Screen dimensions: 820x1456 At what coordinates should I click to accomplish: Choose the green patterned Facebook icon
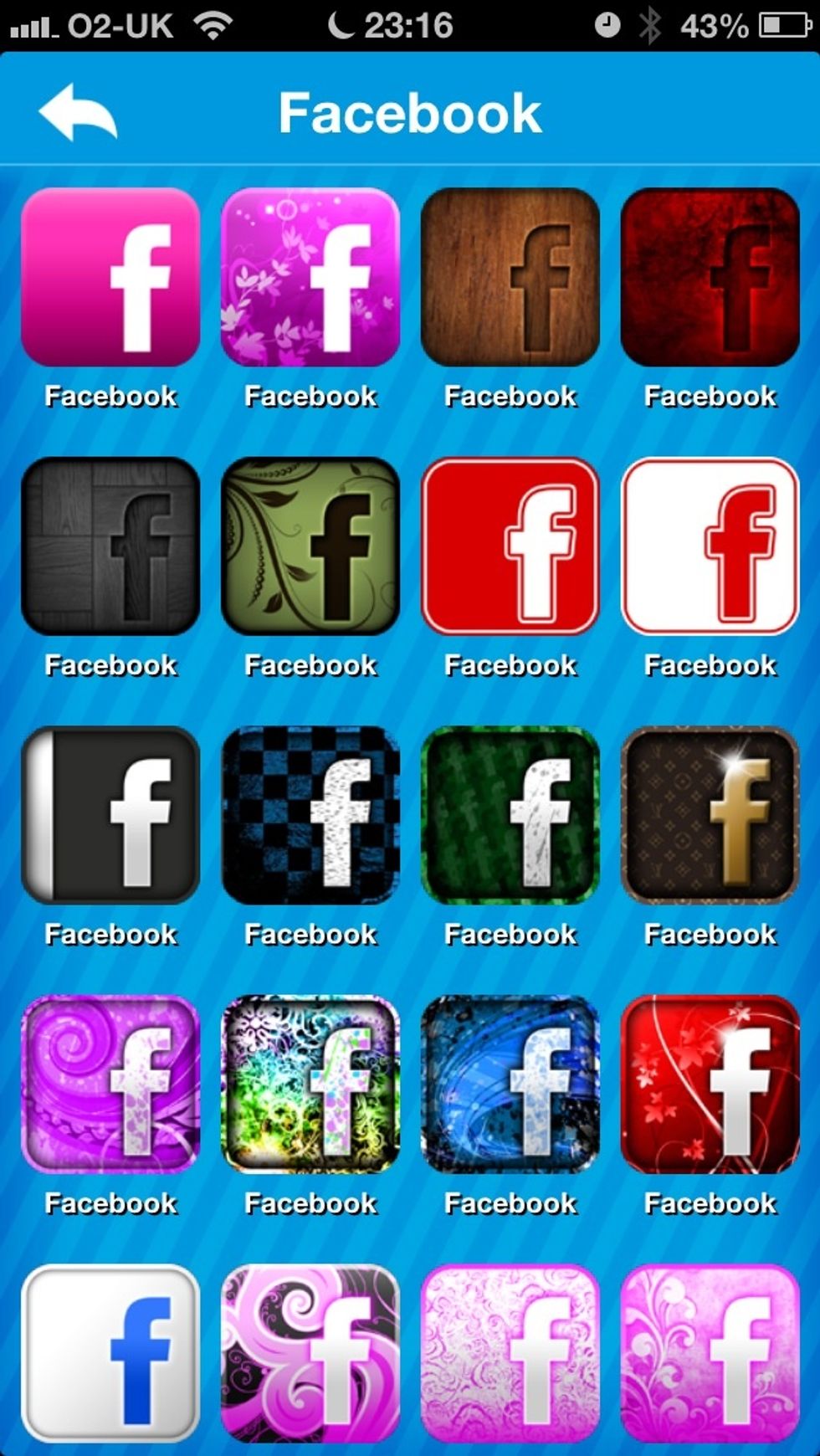pyautogui.click(x=510, y=815)
